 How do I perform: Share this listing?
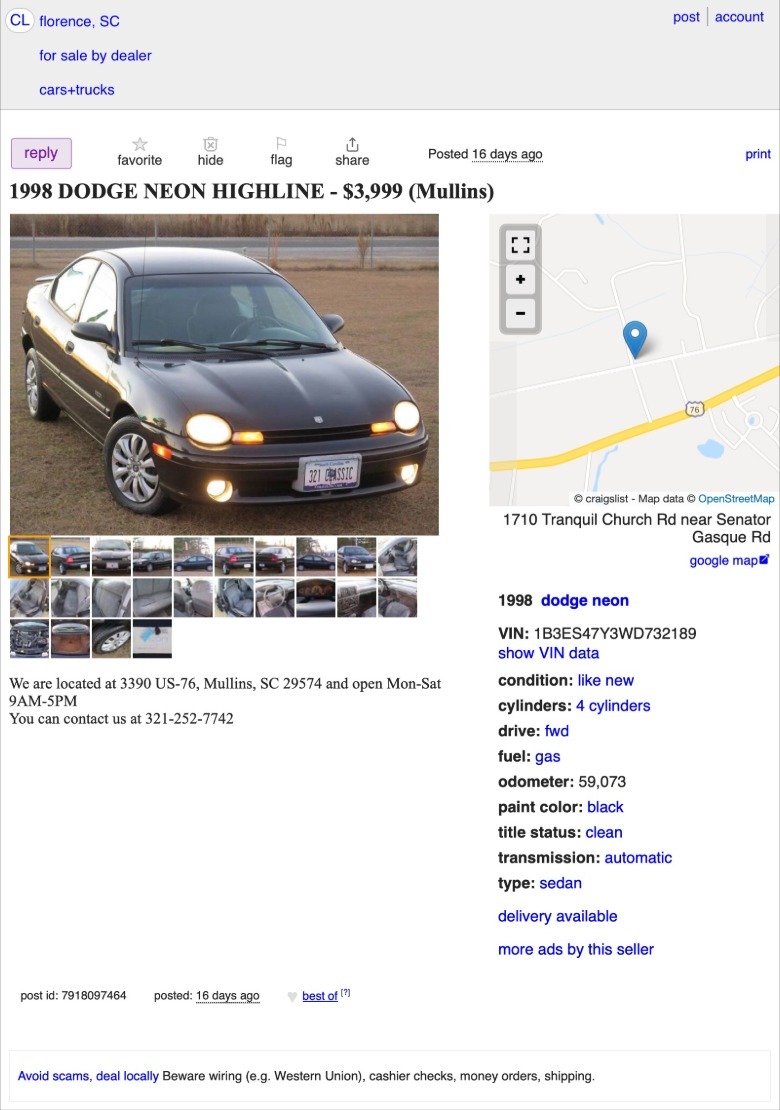click(352, 152)
